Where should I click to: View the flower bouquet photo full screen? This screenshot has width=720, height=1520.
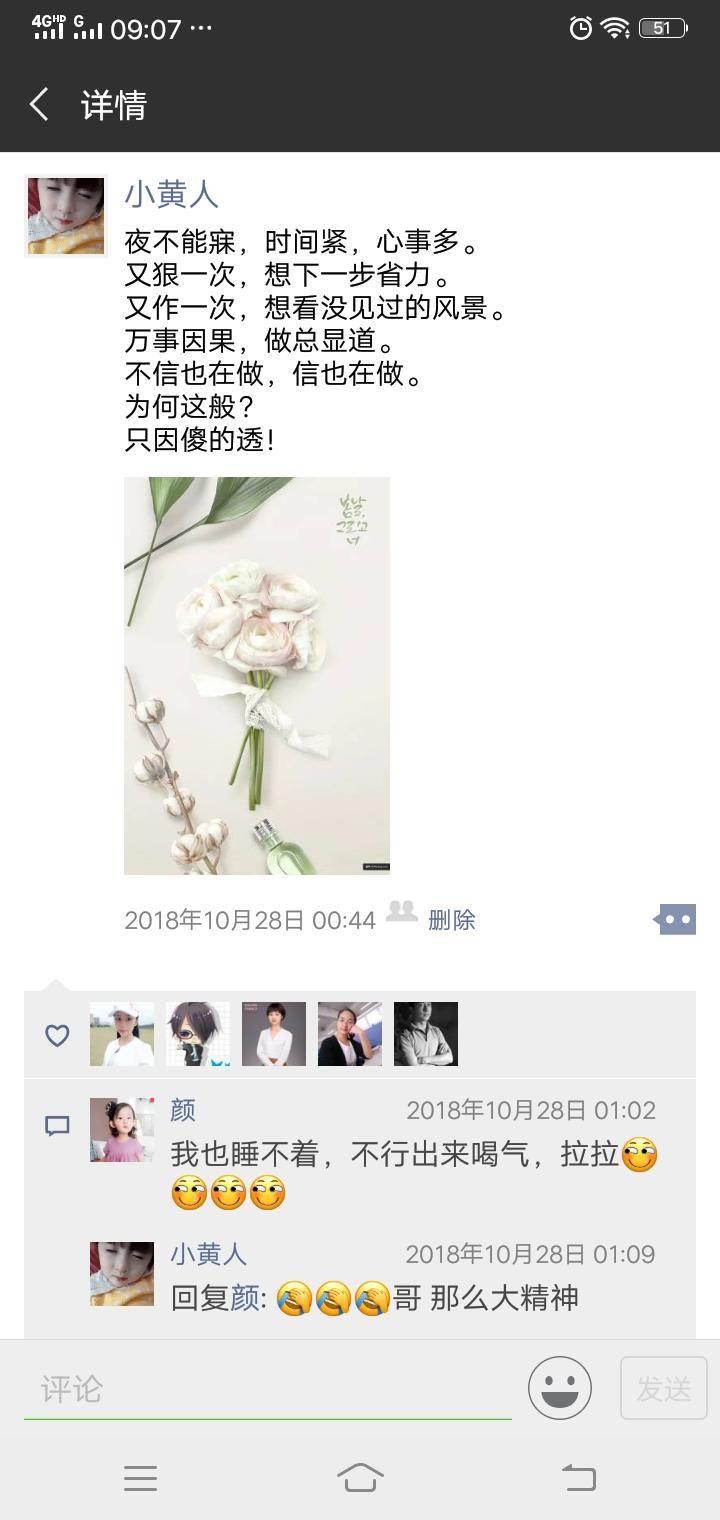click(x=257, y=675)
